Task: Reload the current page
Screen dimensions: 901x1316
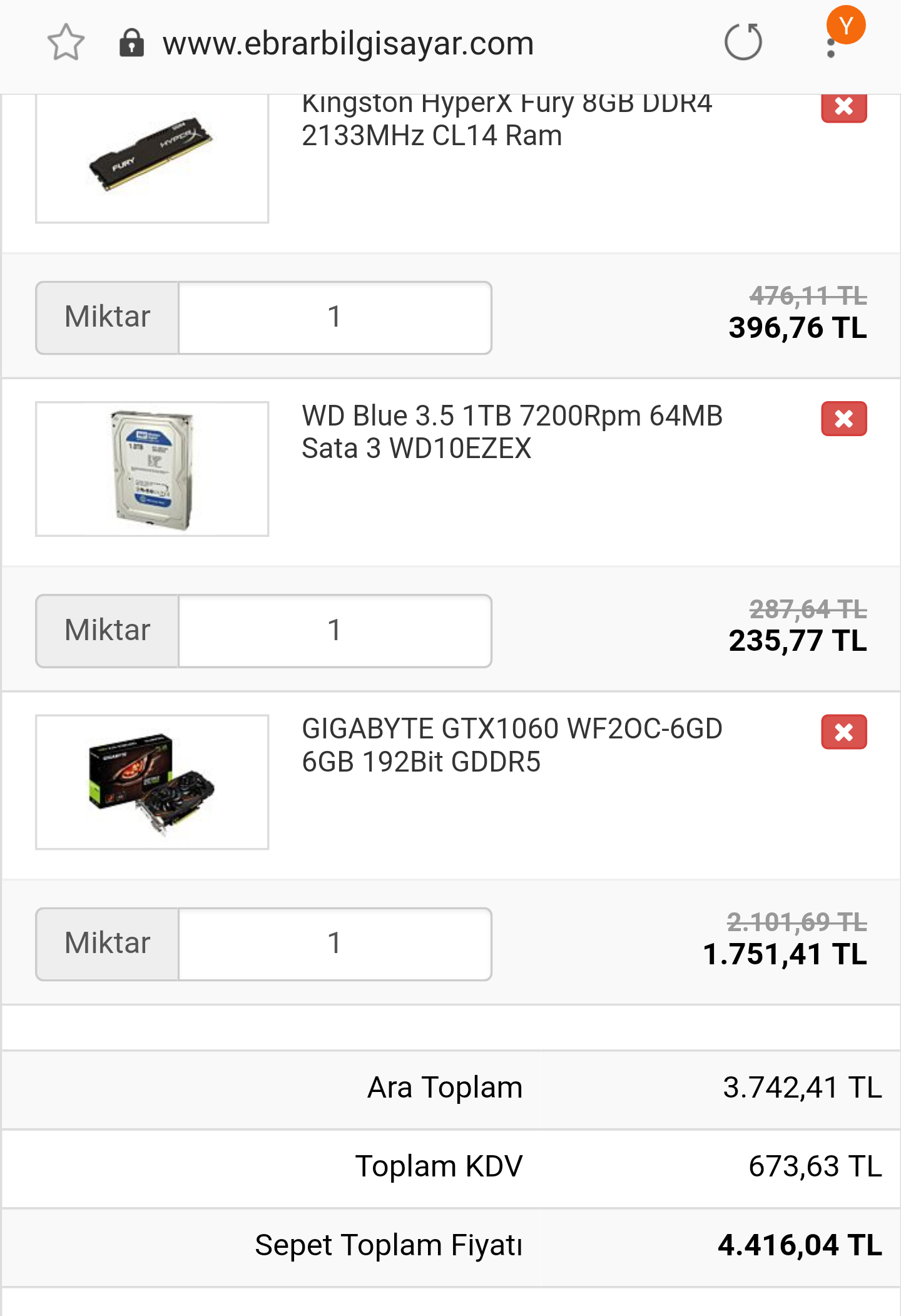Action: (x=743, y=43)
